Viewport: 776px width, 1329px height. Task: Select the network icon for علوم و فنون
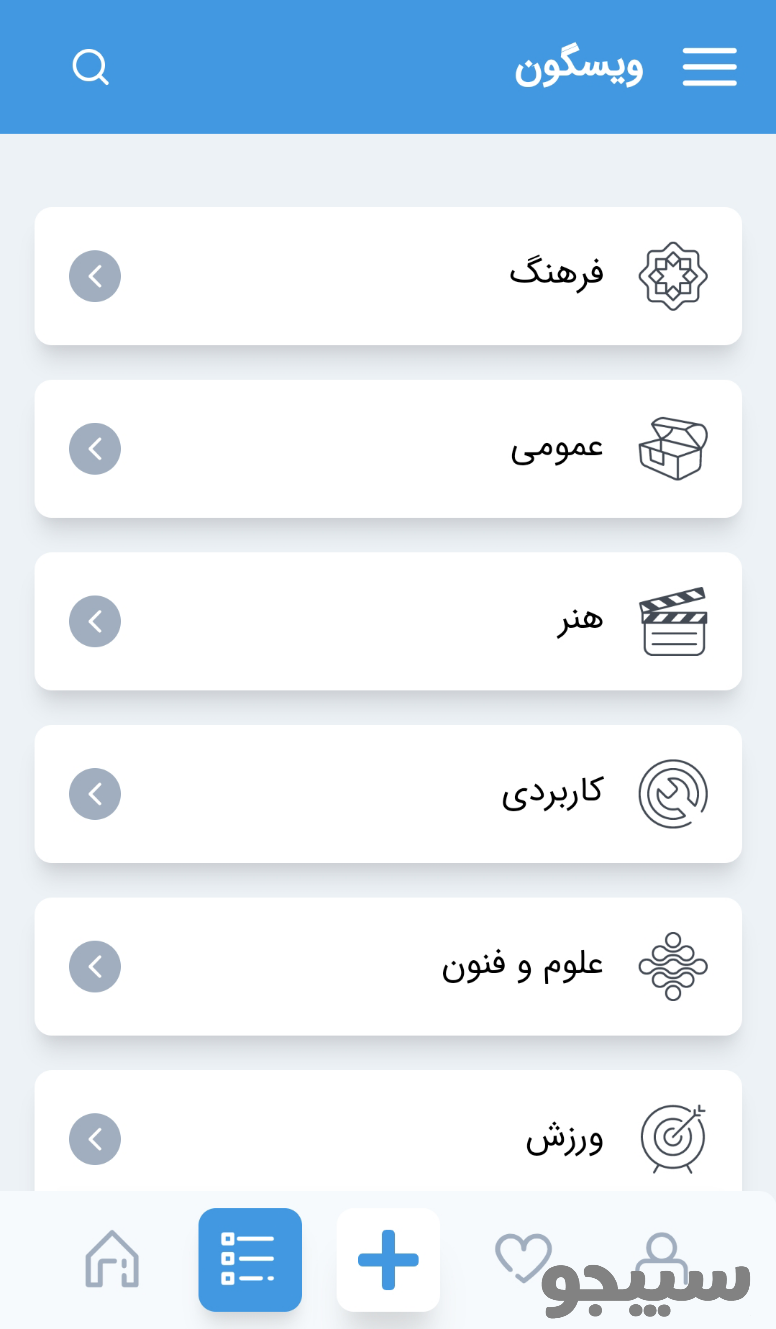[672, 966]
